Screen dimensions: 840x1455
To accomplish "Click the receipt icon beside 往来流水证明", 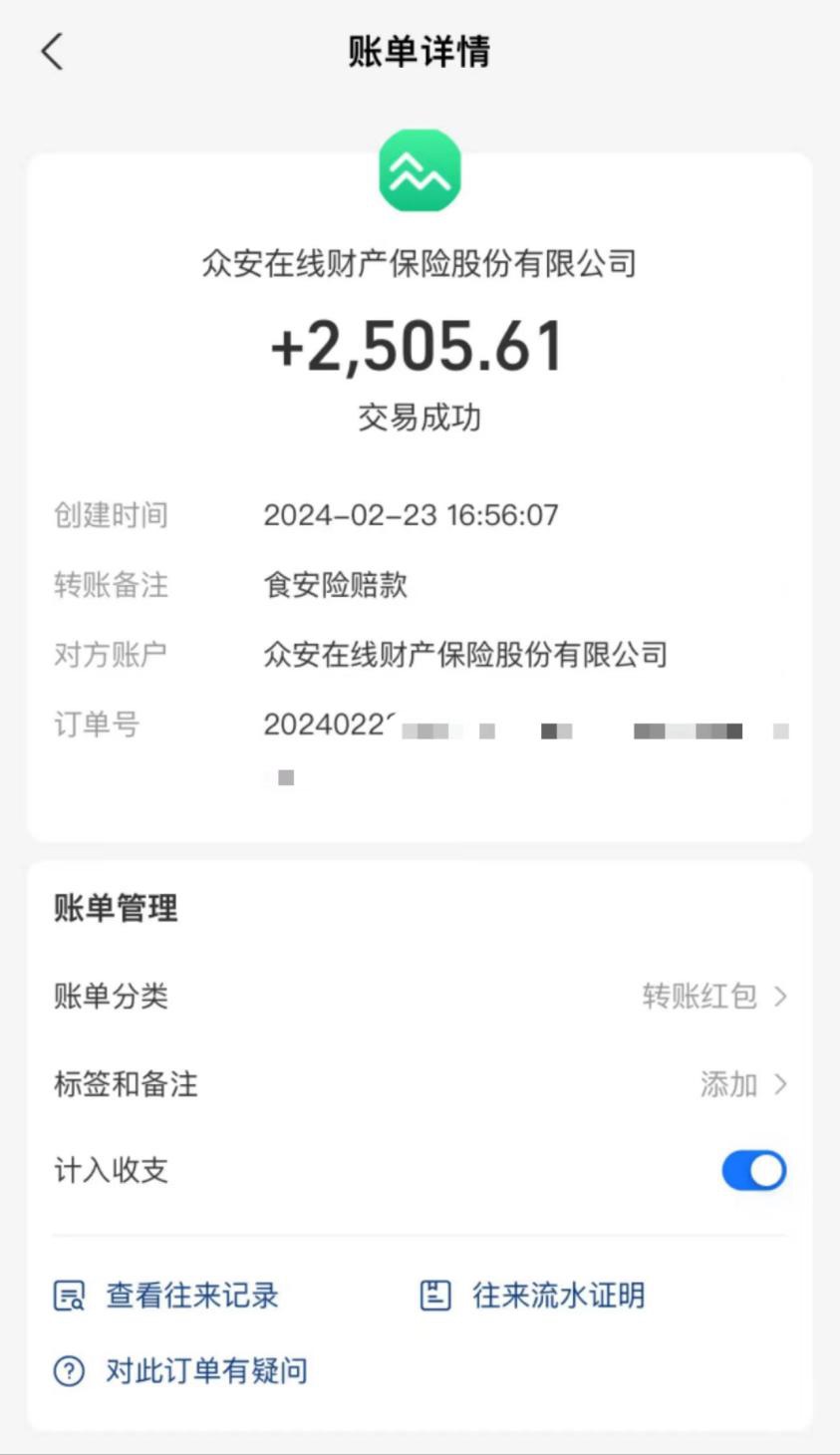I will coord(435,1296).
